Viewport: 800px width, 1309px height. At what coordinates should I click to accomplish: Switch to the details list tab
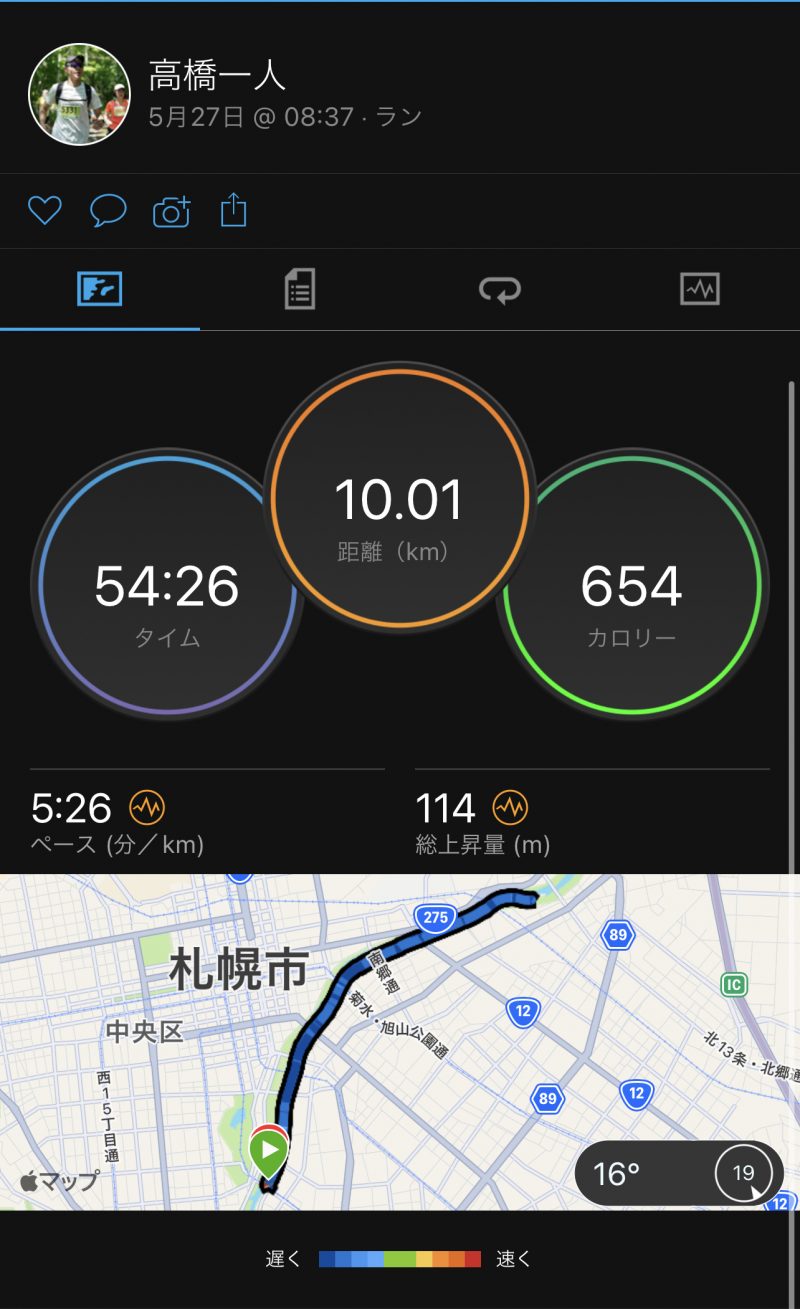point(299,290)
